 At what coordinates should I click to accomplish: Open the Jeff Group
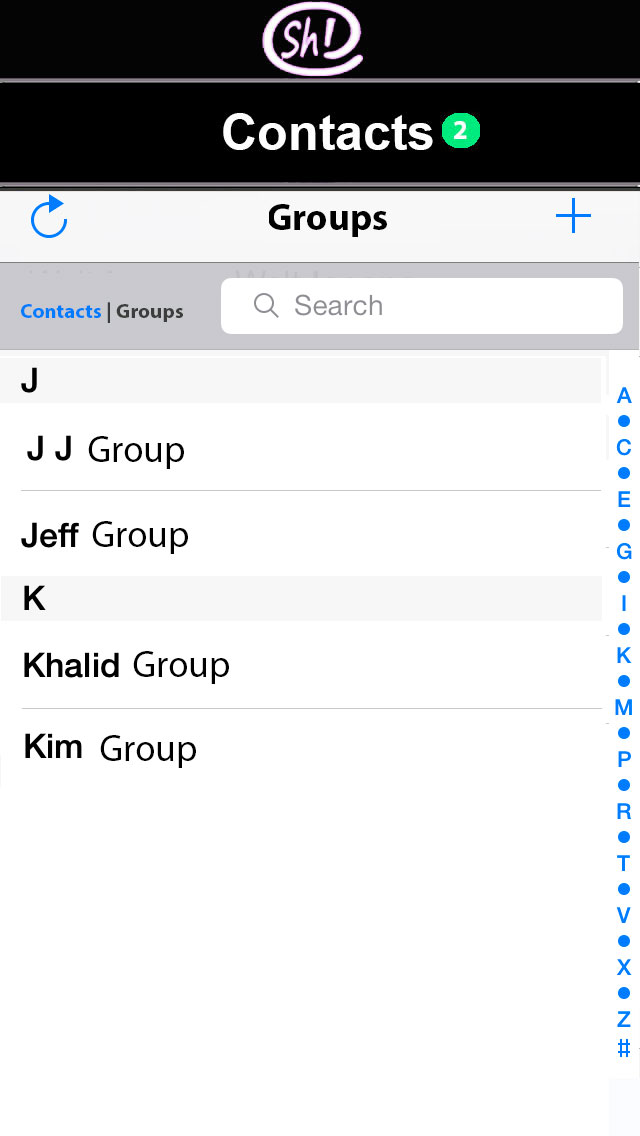click(x=301, y=534)
